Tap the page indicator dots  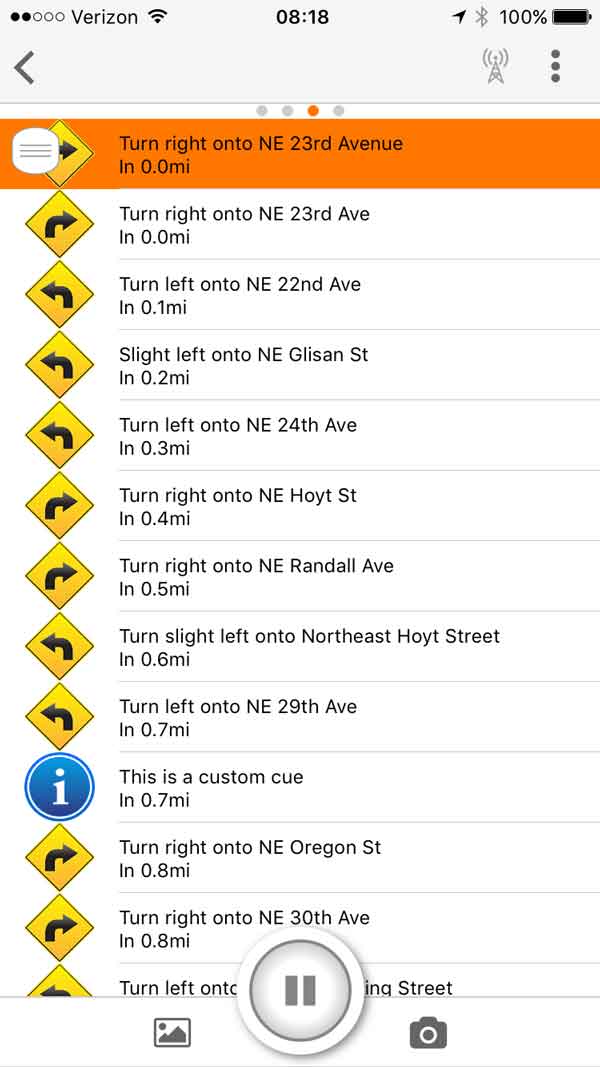pos(300,110)
